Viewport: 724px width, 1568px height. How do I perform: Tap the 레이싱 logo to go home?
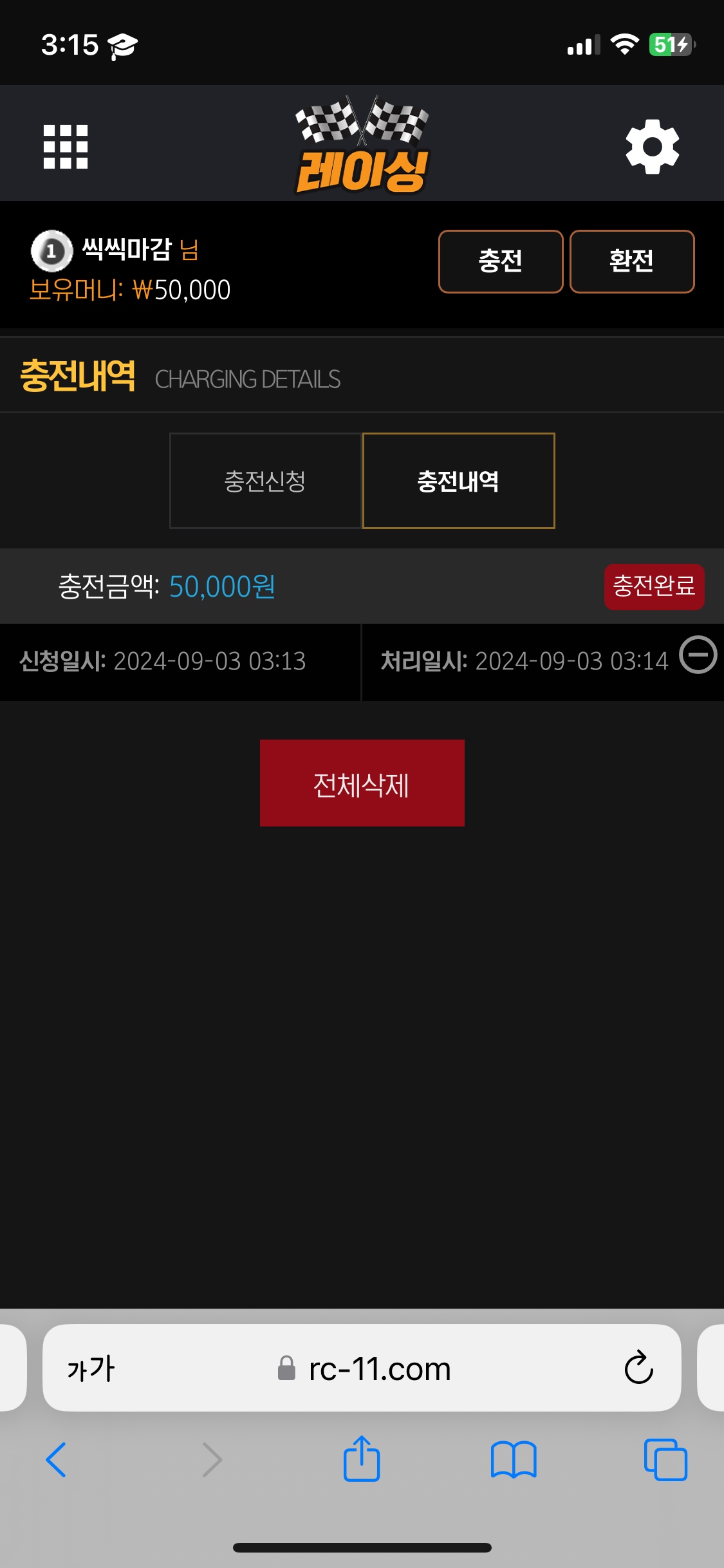(x=362, y=145)
